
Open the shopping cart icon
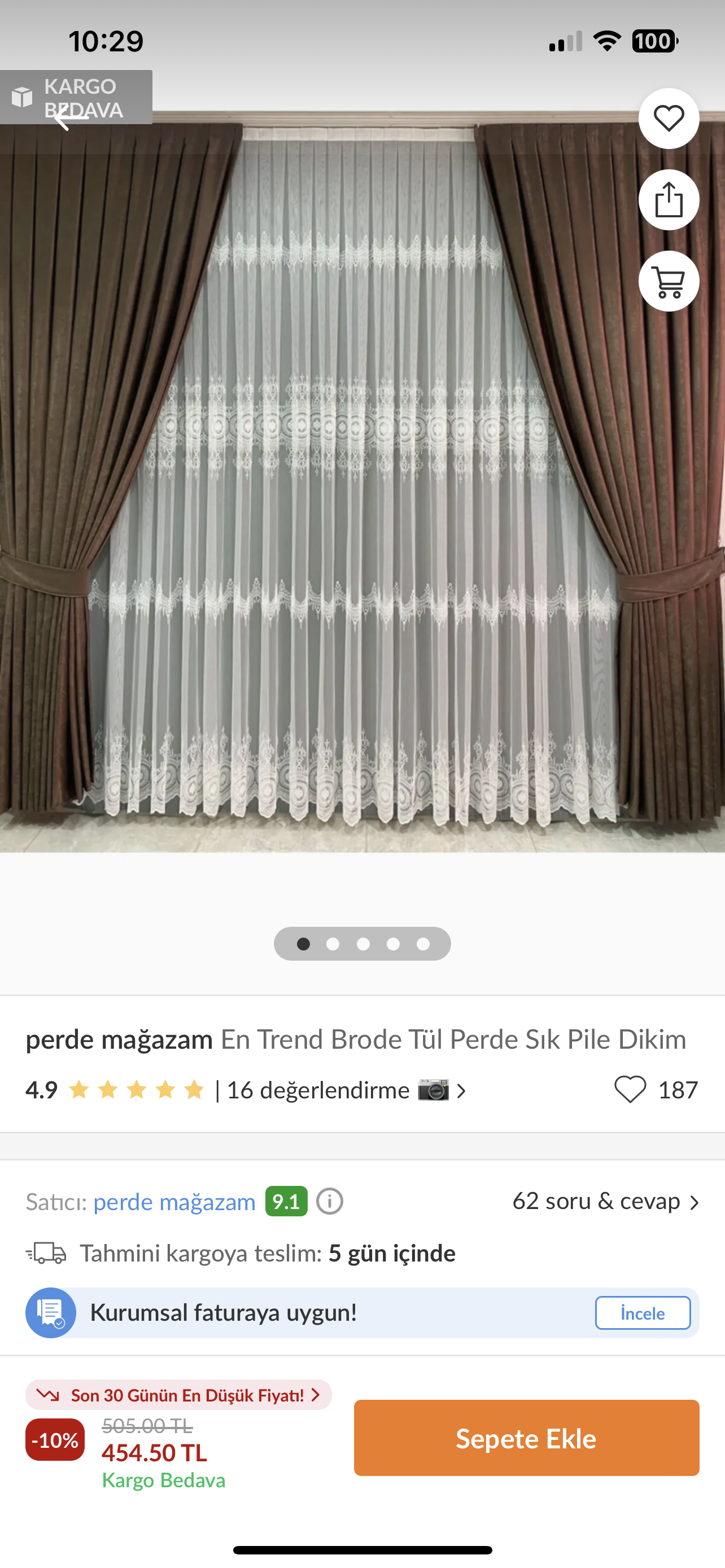tap(669, 281)
